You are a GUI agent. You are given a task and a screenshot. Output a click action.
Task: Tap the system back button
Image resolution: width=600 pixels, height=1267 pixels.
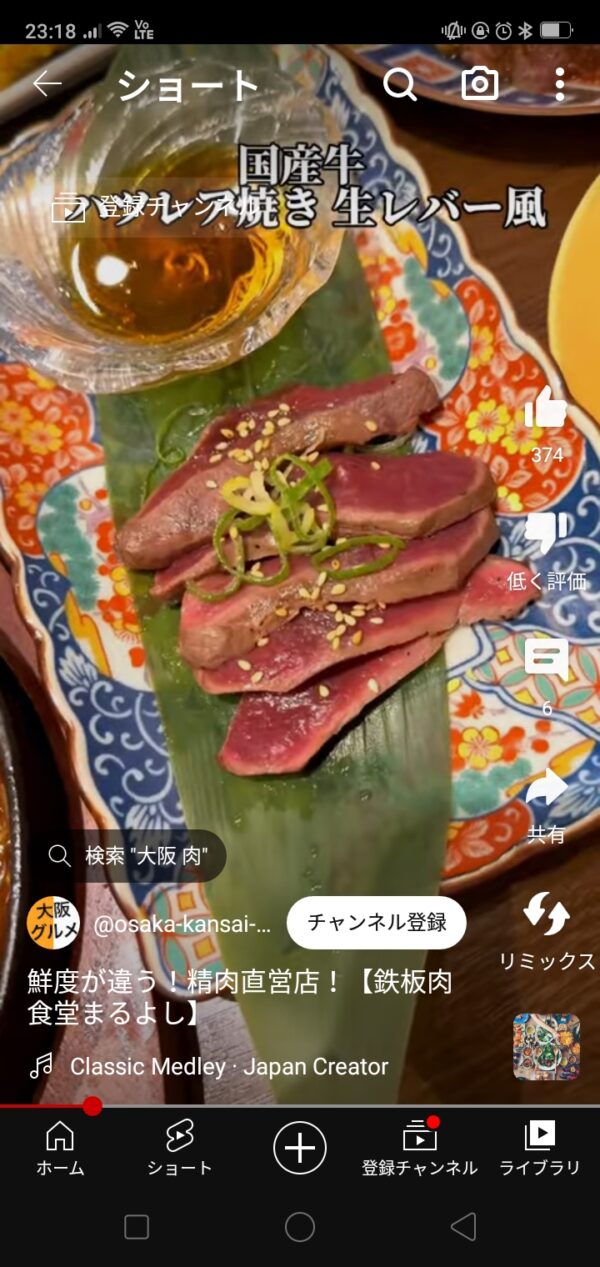click(x=462, y=1227)
